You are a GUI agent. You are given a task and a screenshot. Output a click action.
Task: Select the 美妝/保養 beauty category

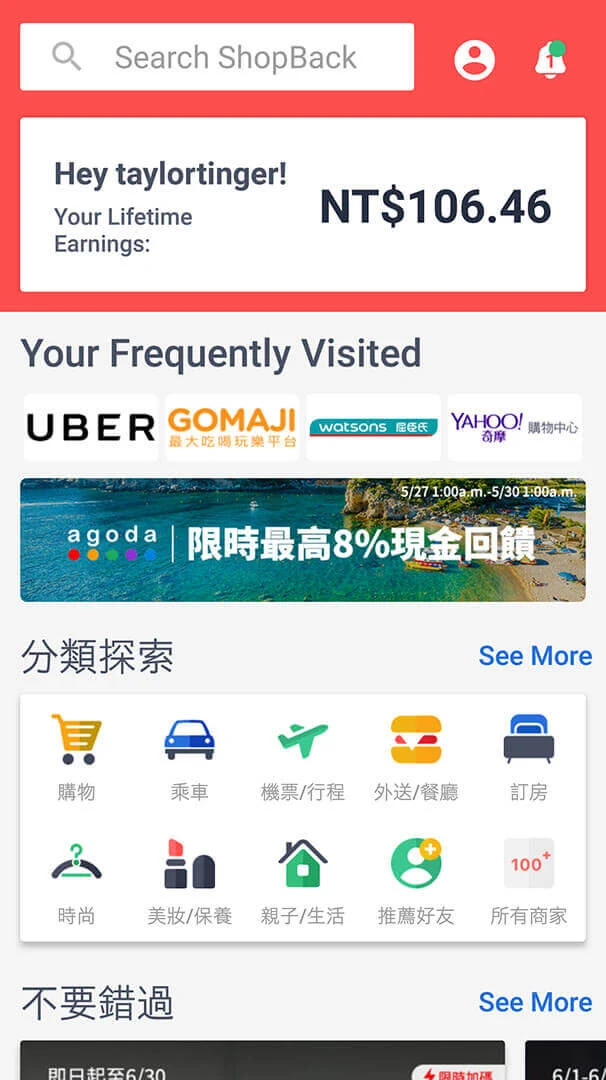pyautogui.click(x=189, y=880)
